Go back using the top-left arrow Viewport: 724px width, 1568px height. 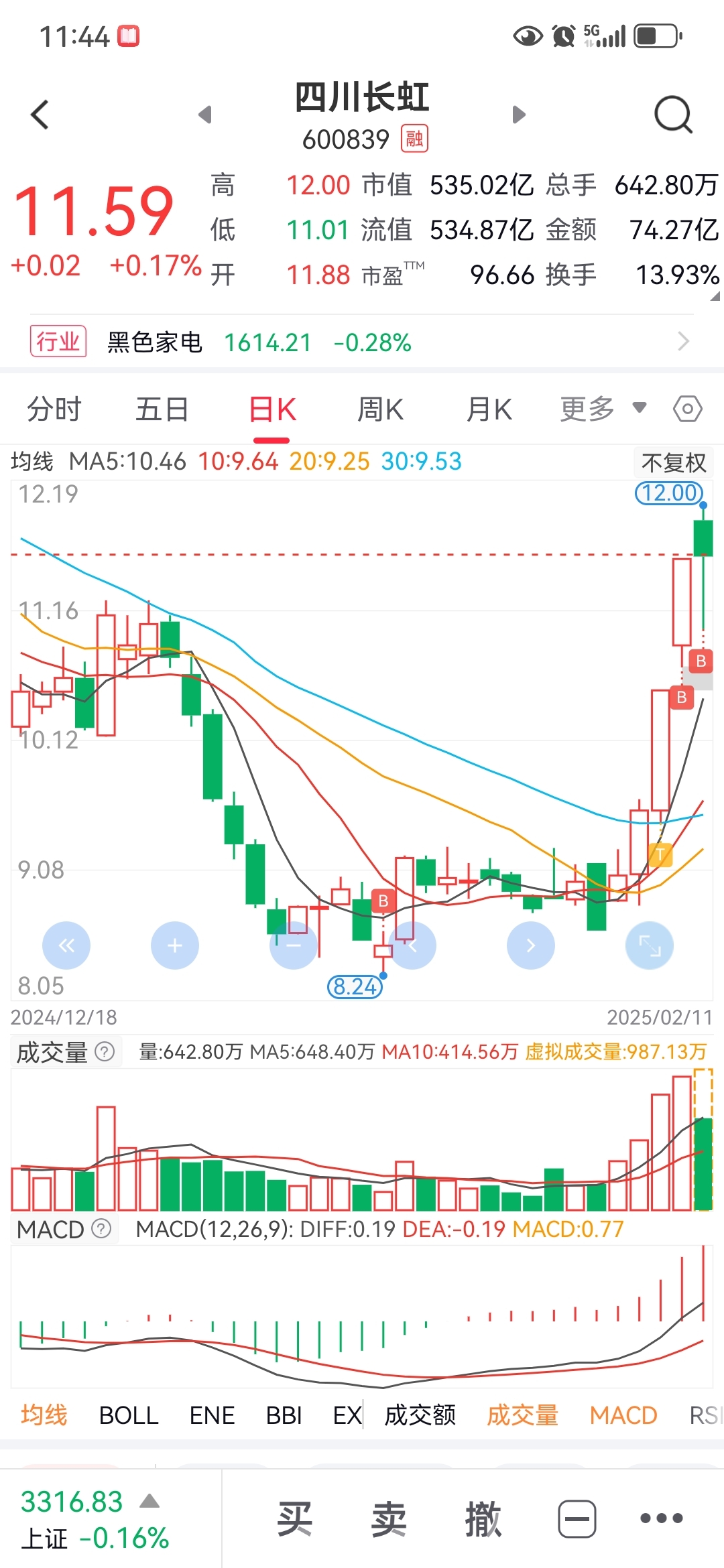point(40,115)
